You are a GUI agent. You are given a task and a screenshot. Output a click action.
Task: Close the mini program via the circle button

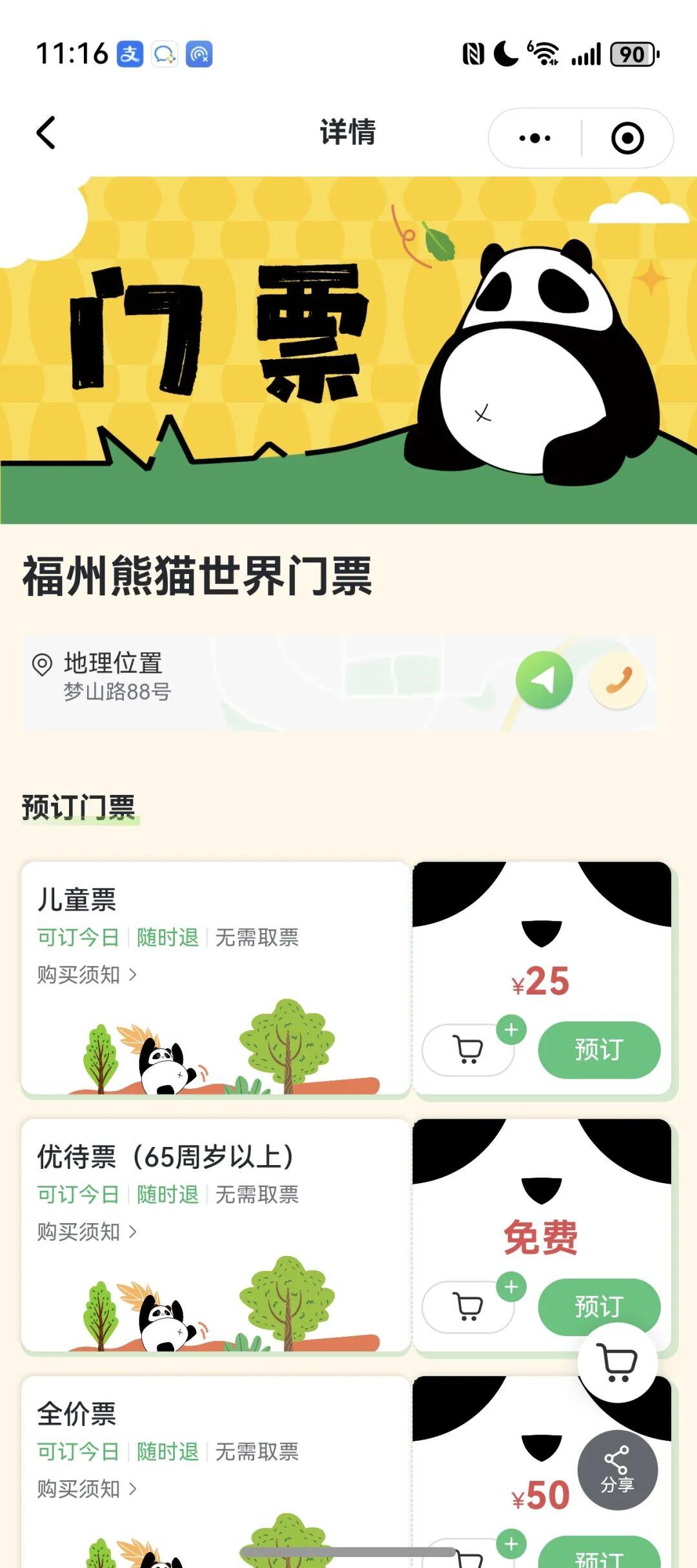coord(627,138)
